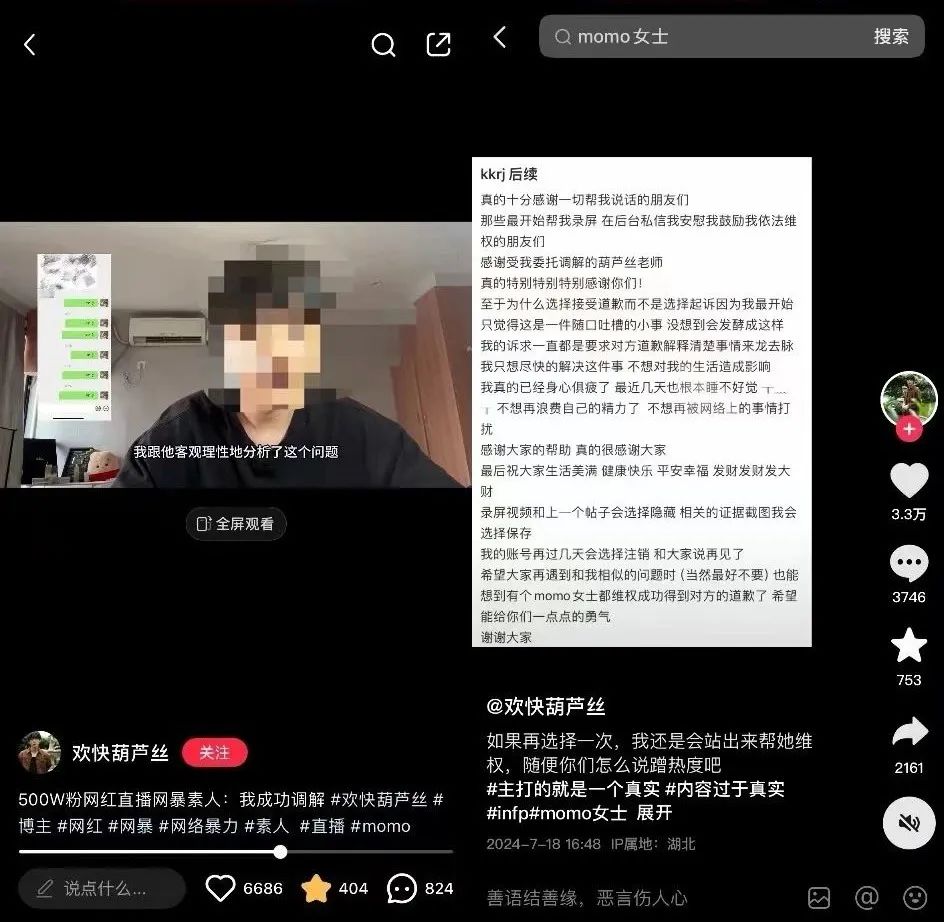The image size is (944, 922).
Task: Seek using the video progress slider
Action: [280, 852]
